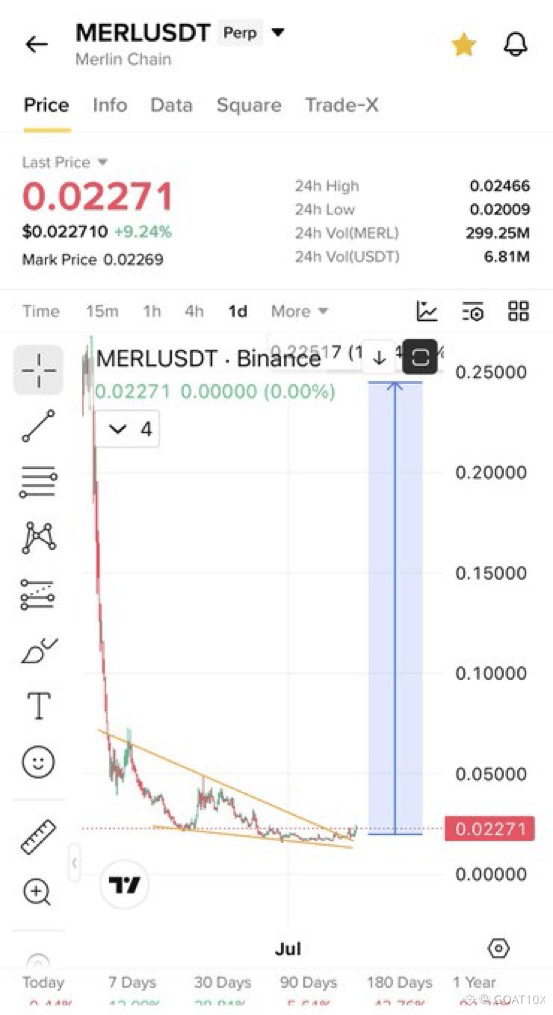553x1015 pixels.
Task: Choose the ruler measure tool
Action: 38,836
